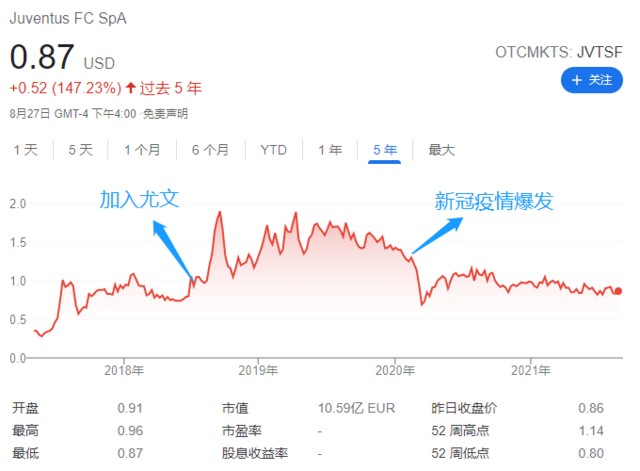Follow Juventus stock with 关注 button
640x471 pixels.
pyautogui.click(x=591, y=80)
